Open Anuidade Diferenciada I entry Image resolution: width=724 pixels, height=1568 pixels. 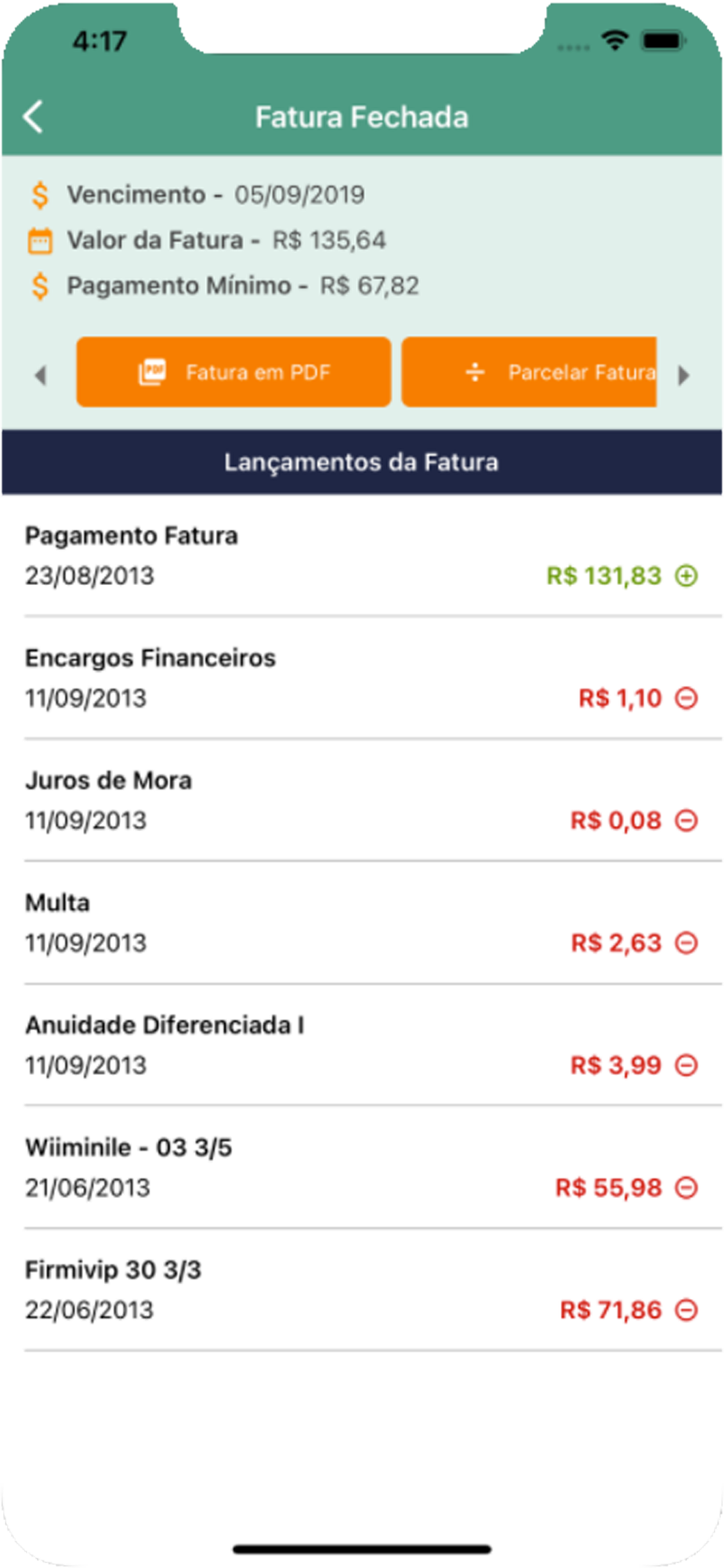(x=360, y=1044)
